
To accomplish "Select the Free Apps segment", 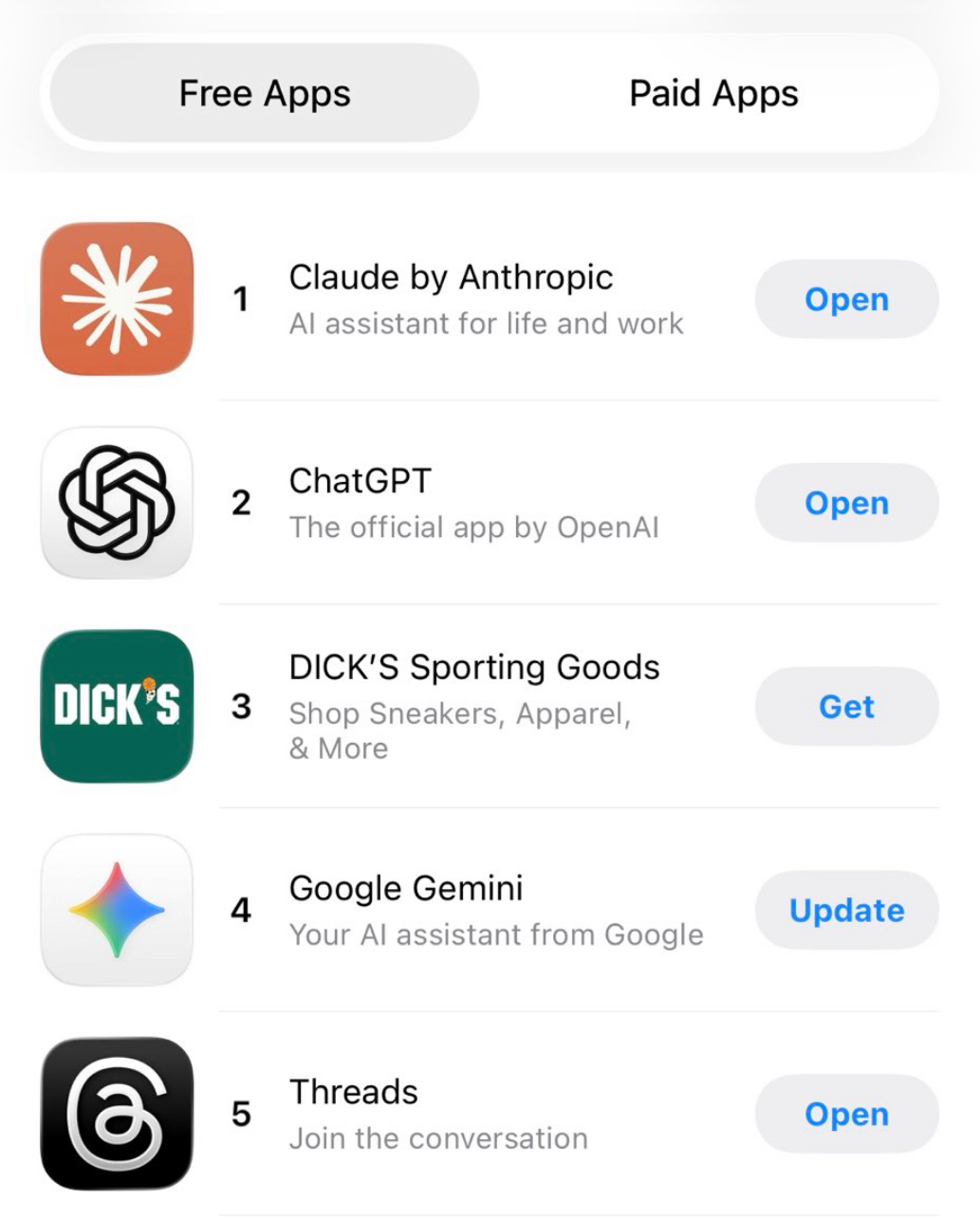I will pos(265,94).
